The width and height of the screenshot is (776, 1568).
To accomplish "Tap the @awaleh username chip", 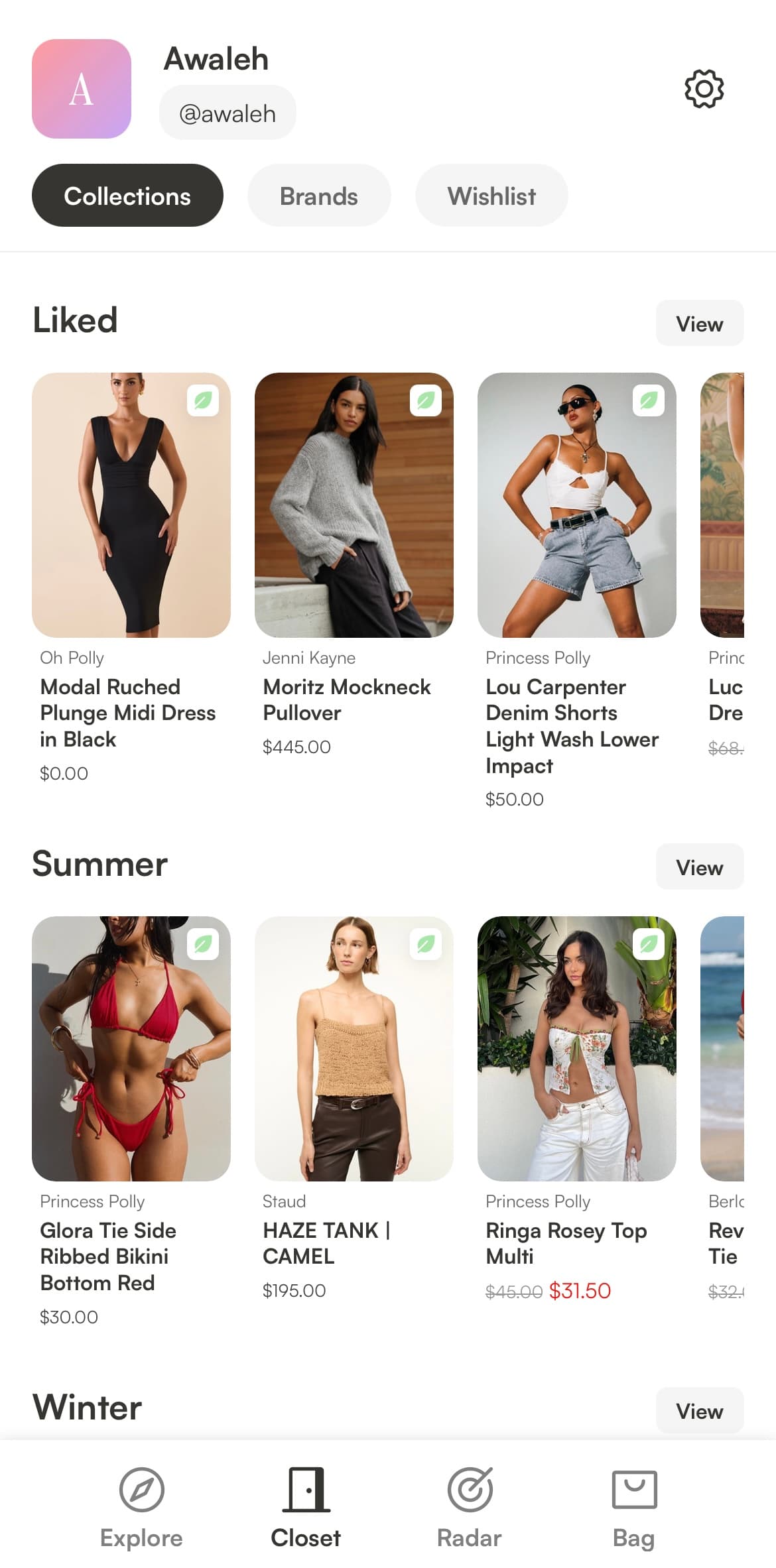I will [227, 113].
